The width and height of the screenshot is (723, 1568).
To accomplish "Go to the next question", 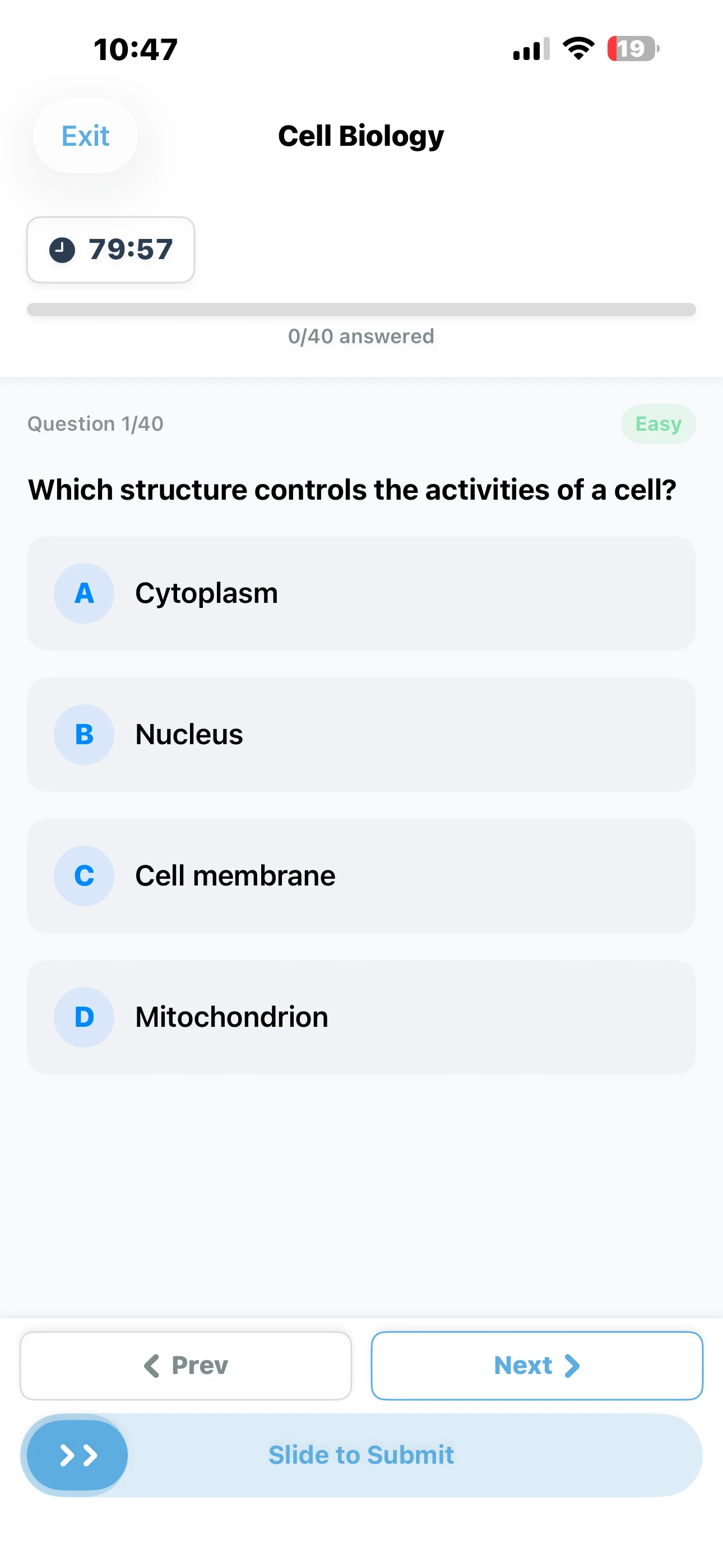I will point(536,1366).
